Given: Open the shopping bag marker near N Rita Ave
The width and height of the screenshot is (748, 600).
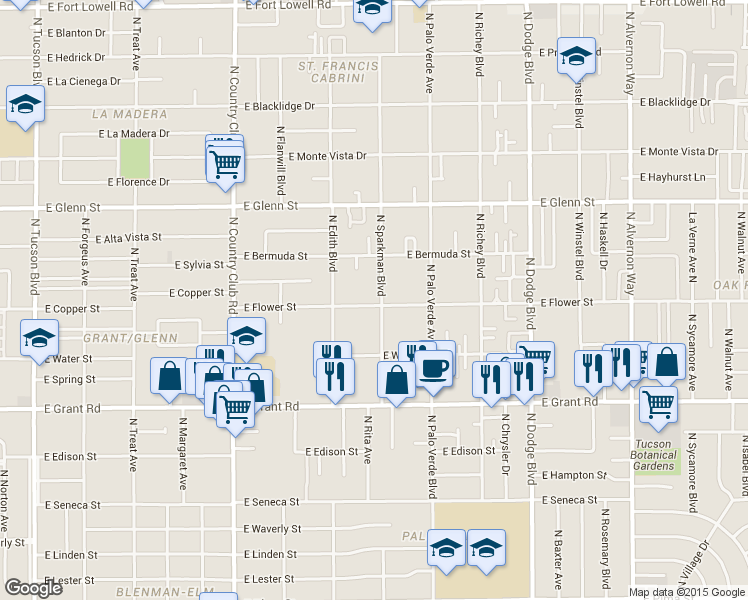Looking at the screenshot, I should tap(397, 380).
